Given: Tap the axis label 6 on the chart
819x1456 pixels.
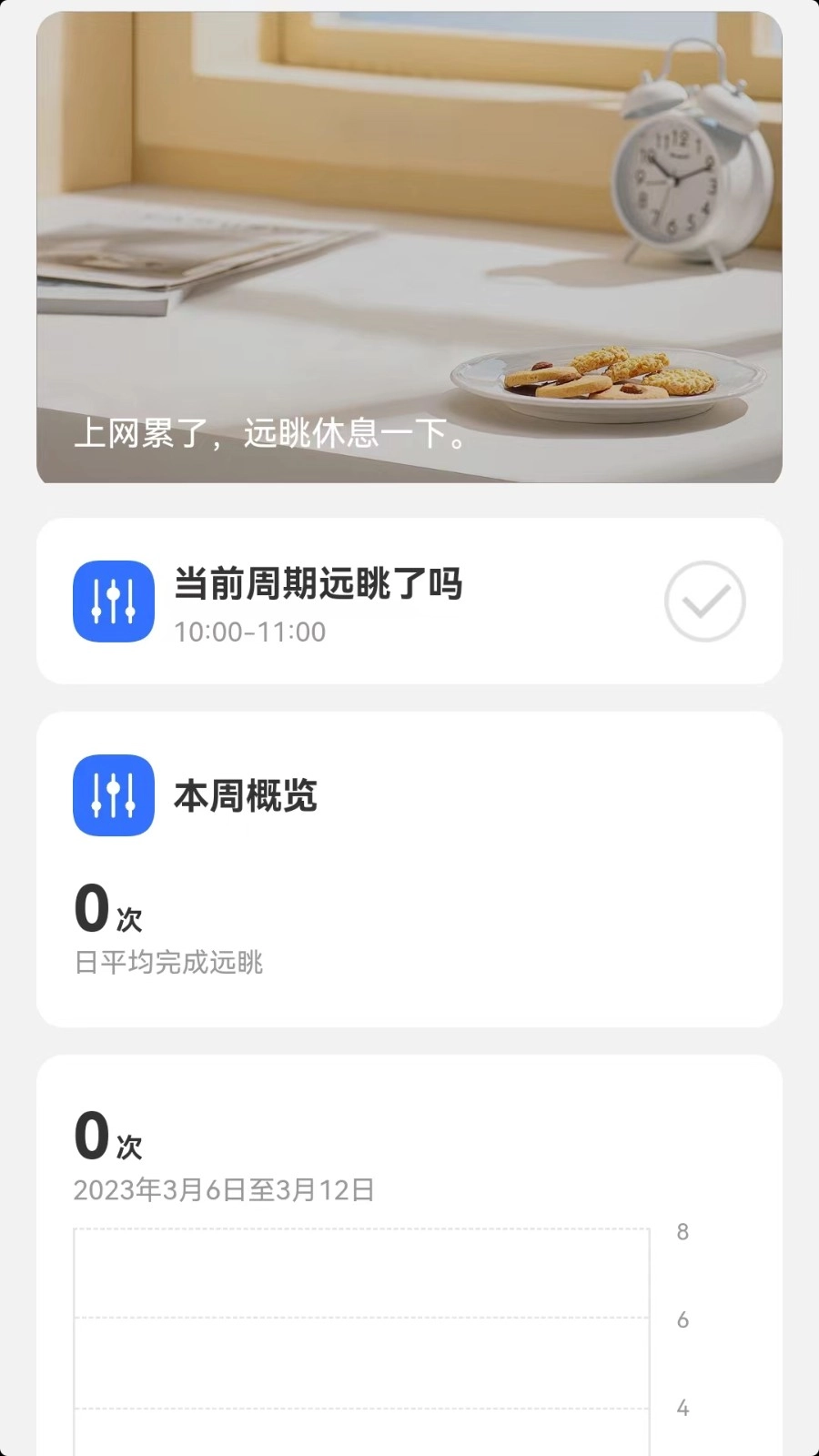Looking at the screenshot, I should click(x=682, y=1320).
